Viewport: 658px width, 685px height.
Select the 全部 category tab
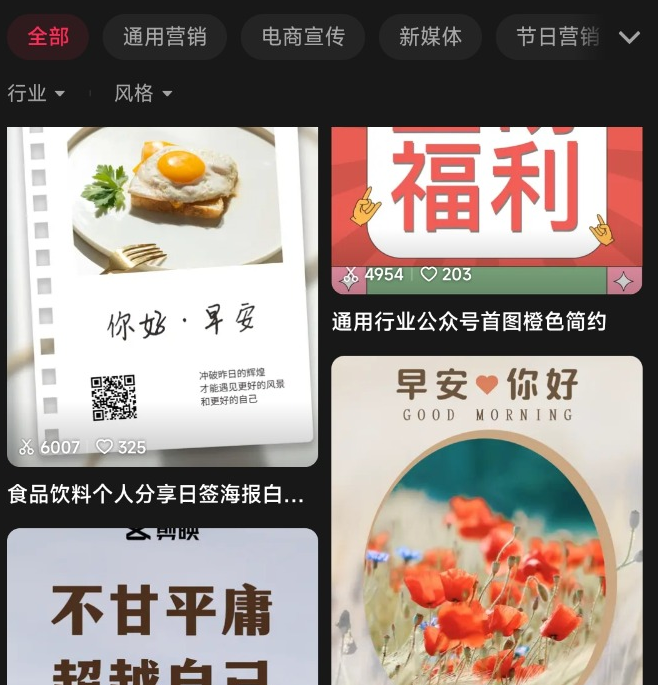48,37
